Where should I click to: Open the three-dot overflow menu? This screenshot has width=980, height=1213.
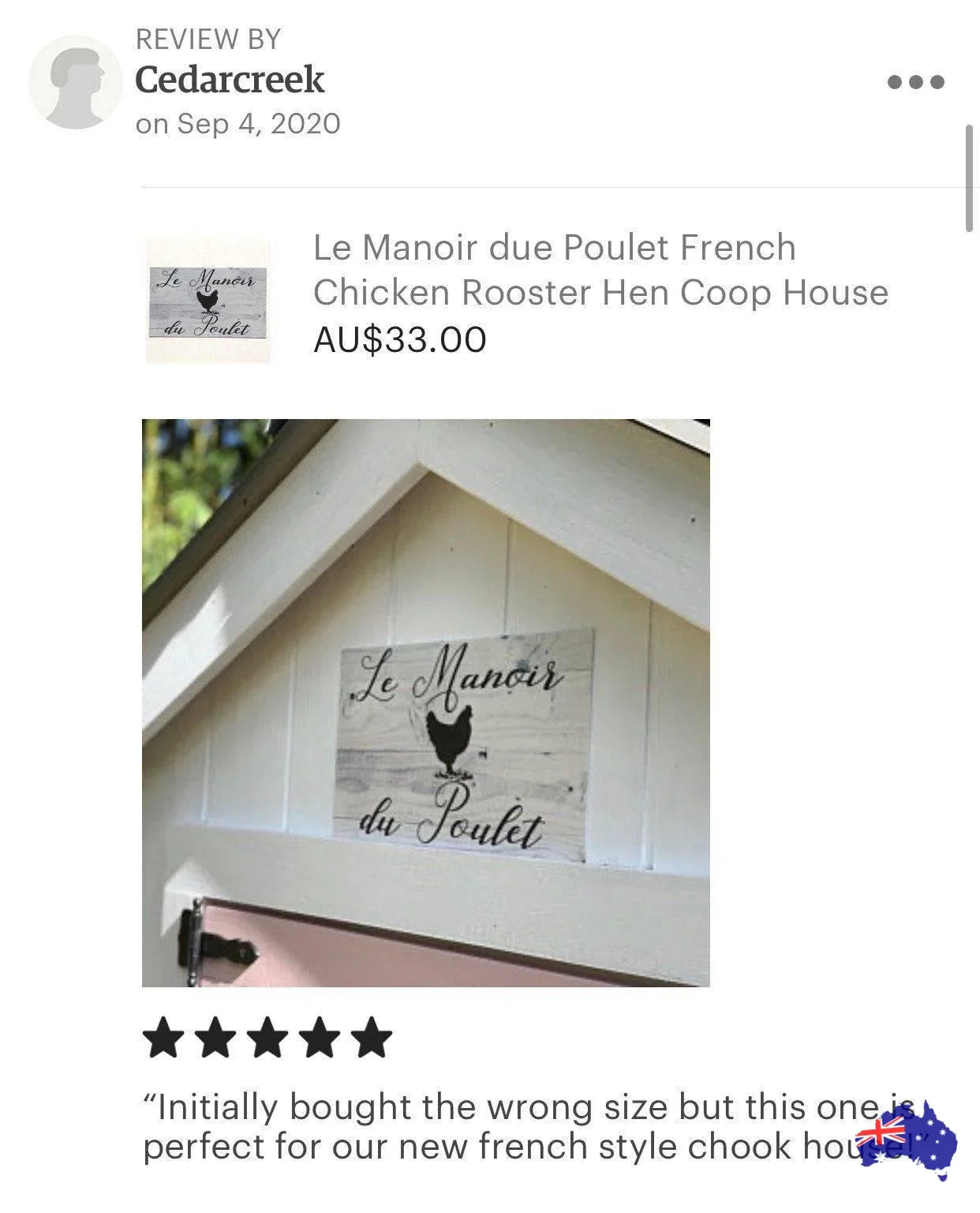(x=915, y=82)
